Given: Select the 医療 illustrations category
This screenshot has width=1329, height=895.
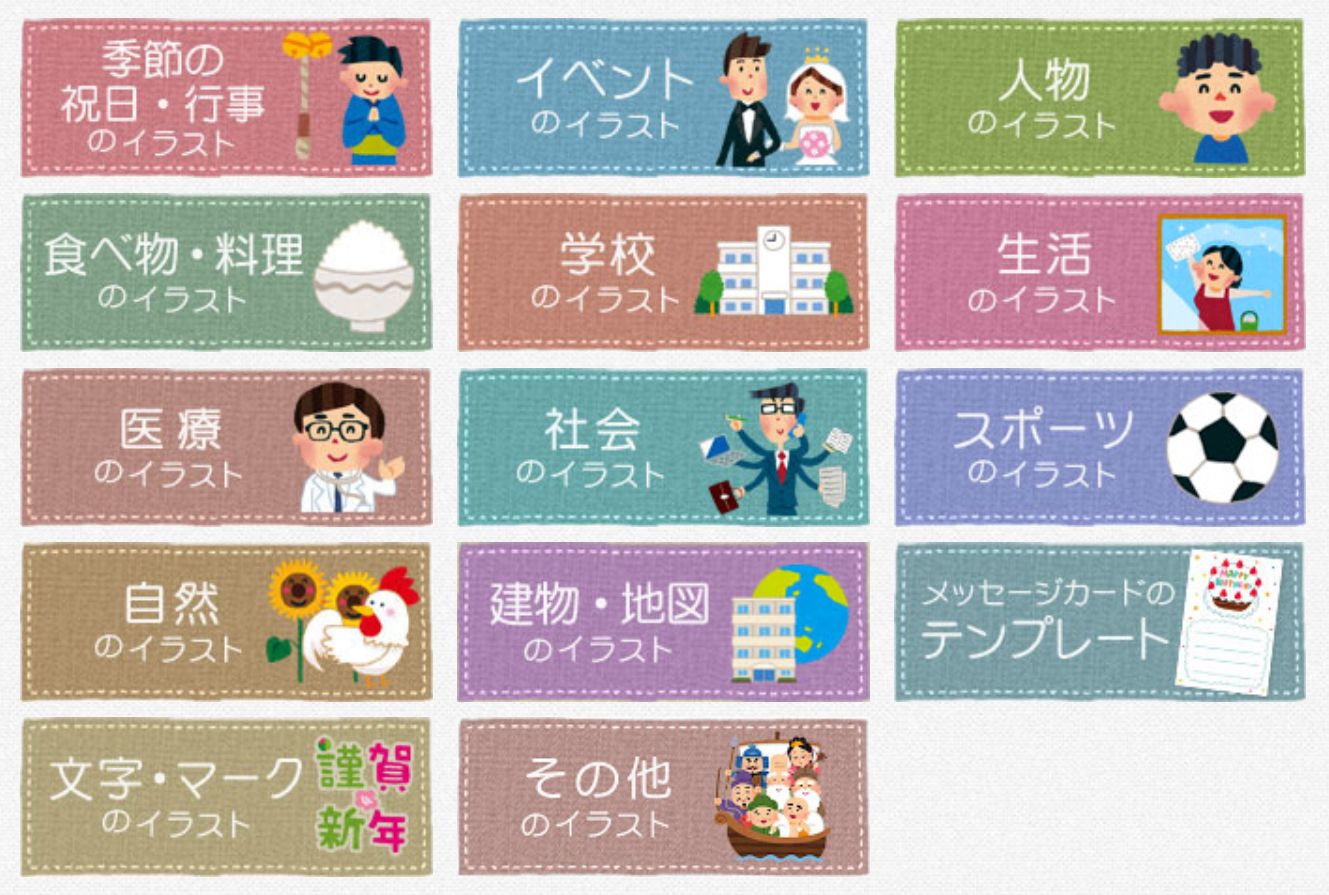Looking at the screenshot, I should (x=226, y=447).
